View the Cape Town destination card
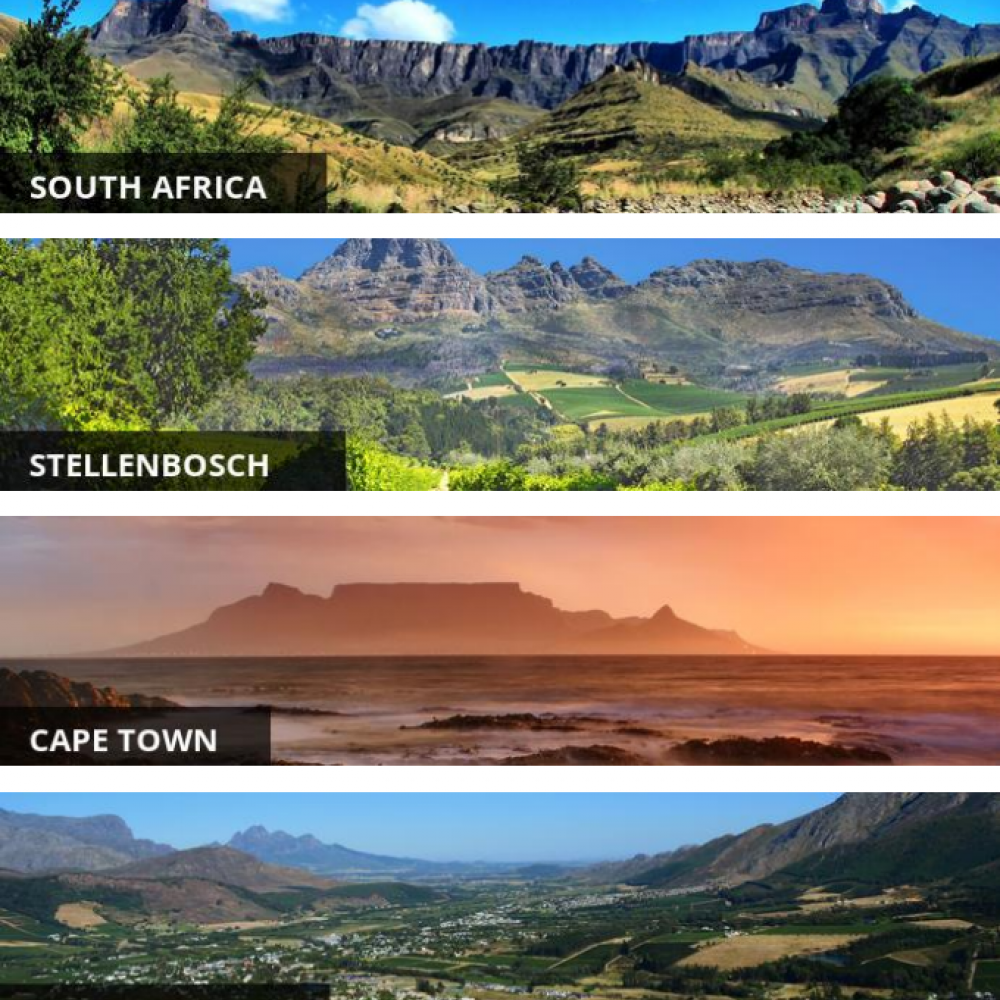This screenshot has width=1000, height=1000. click(x=500, y=640)
